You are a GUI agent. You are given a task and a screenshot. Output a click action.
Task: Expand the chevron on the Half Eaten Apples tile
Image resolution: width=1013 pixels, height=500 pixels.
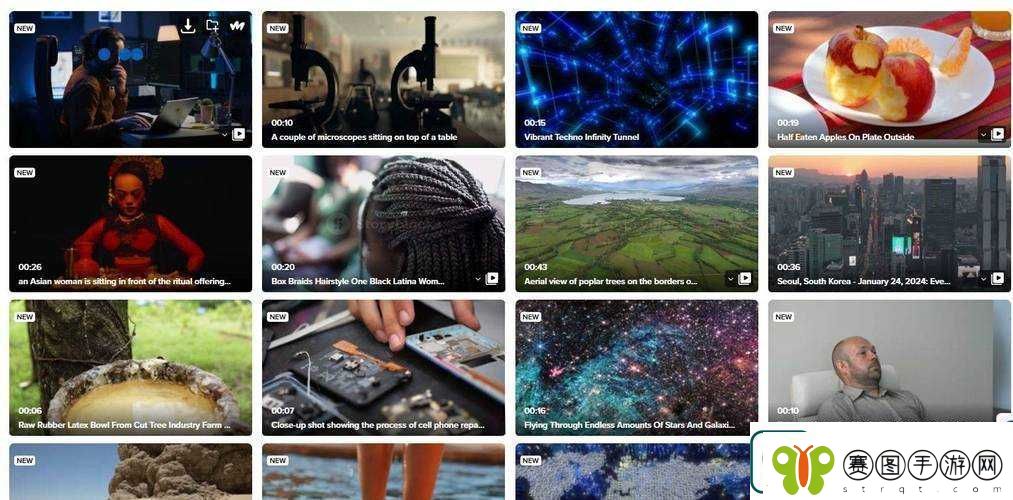[x=983, y=134]
